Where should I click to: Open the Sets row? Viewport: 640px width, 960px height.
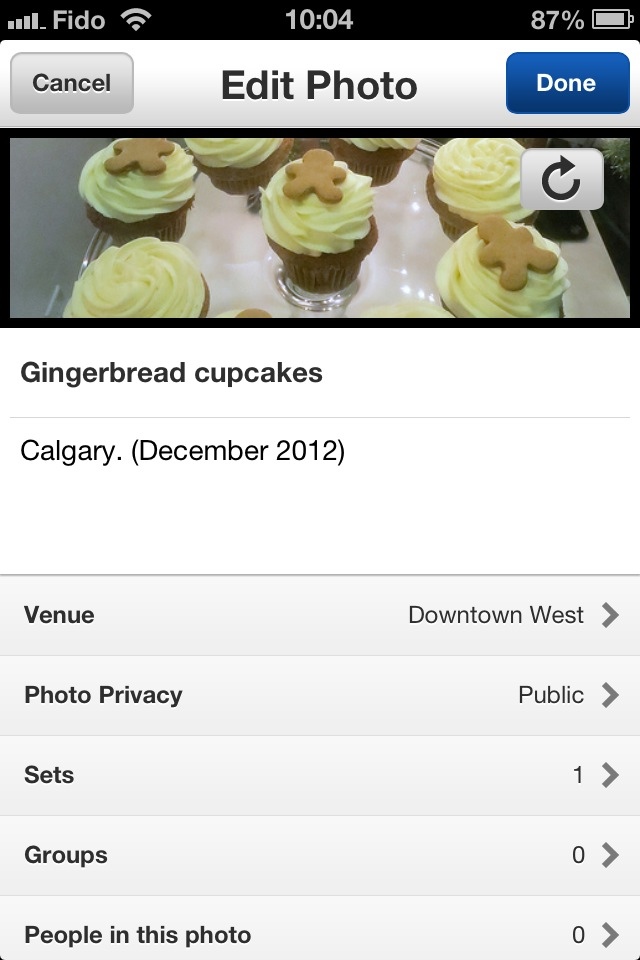(x=320, y=775)
